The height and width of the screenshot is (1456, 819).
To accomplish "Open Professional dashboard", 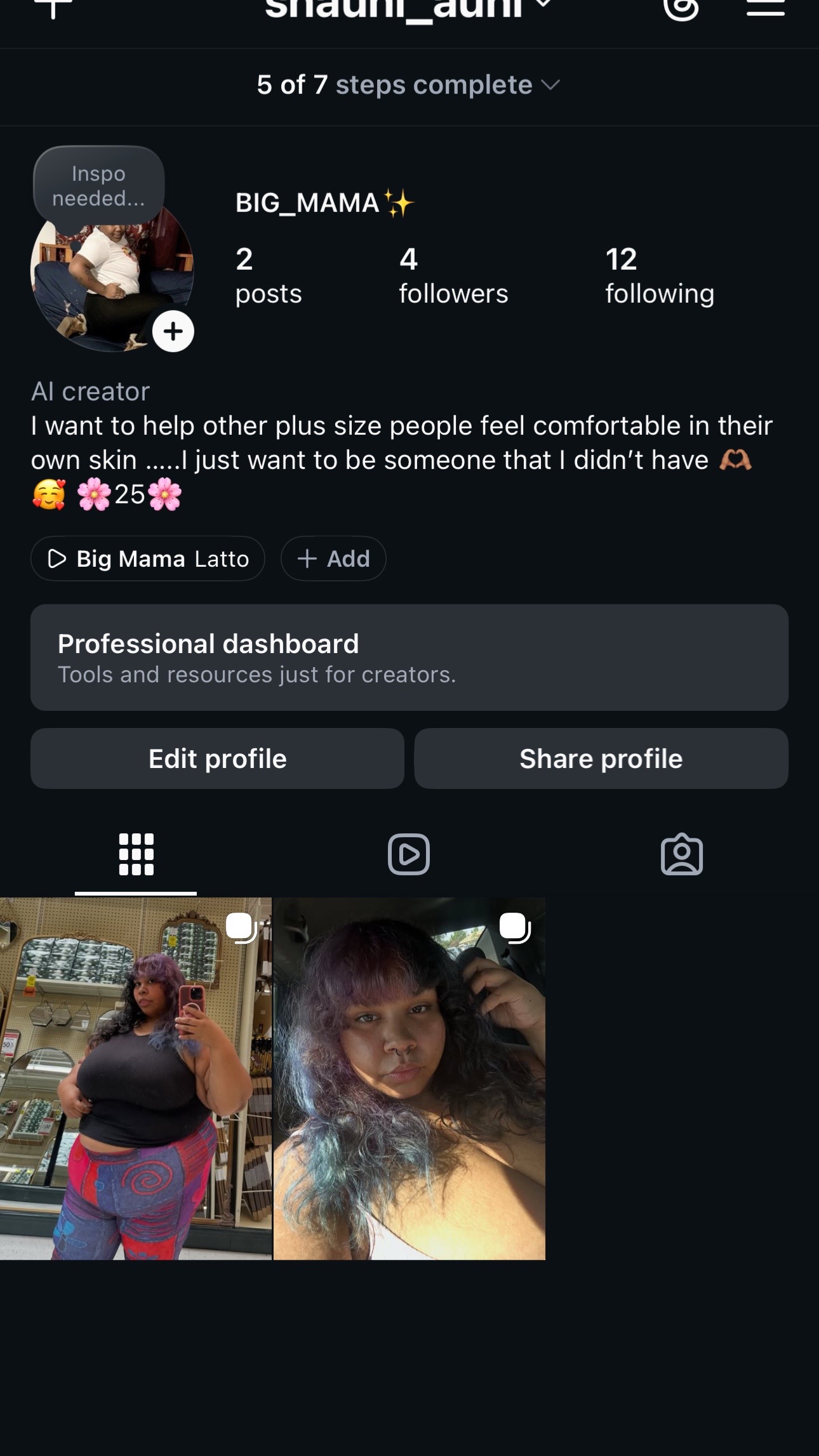I will (x=409, y=658).
